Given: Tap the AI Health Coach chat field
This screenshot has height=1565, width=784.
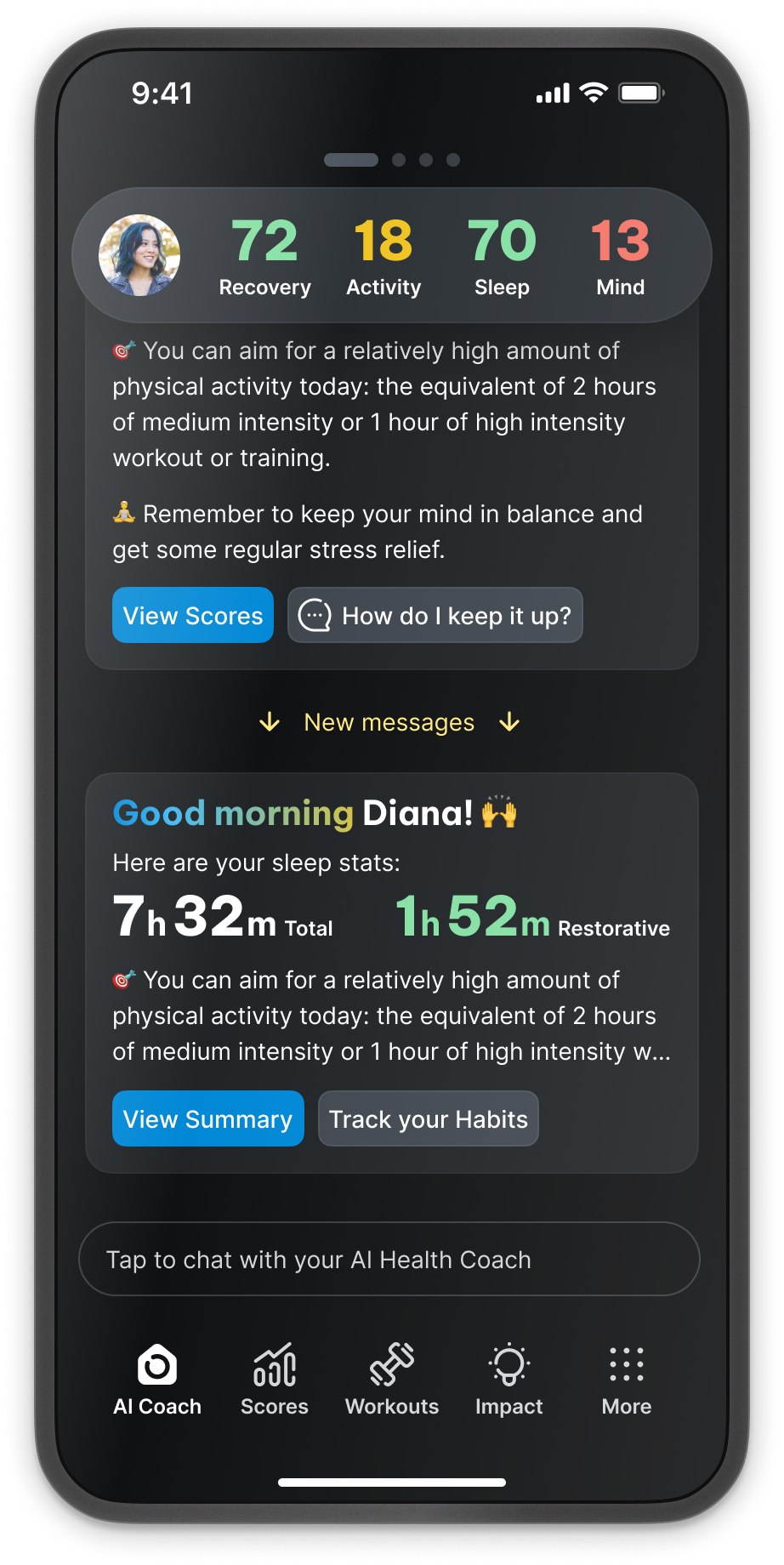Looking at the screenshot, I should coord(389,1259).
